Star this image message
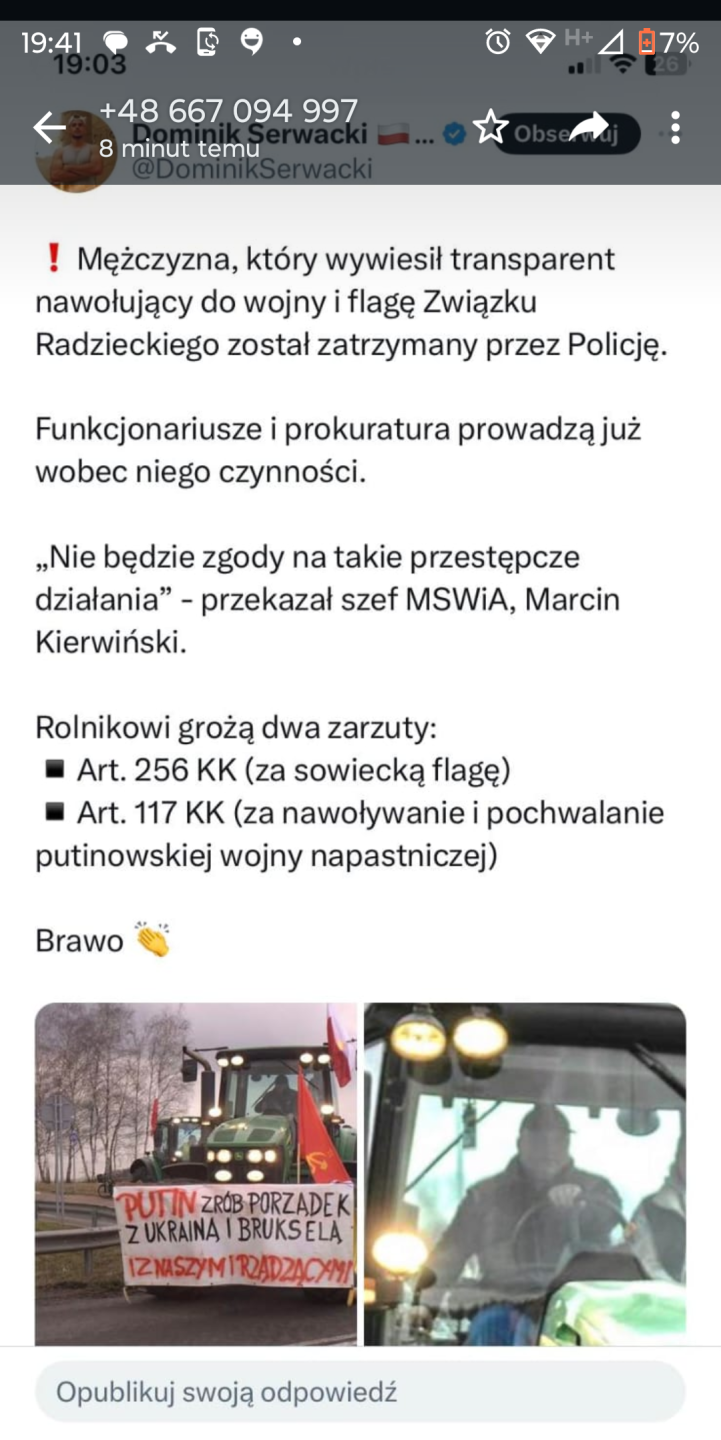Screen dimensions: 721x1440 click(x=490, y=127)
